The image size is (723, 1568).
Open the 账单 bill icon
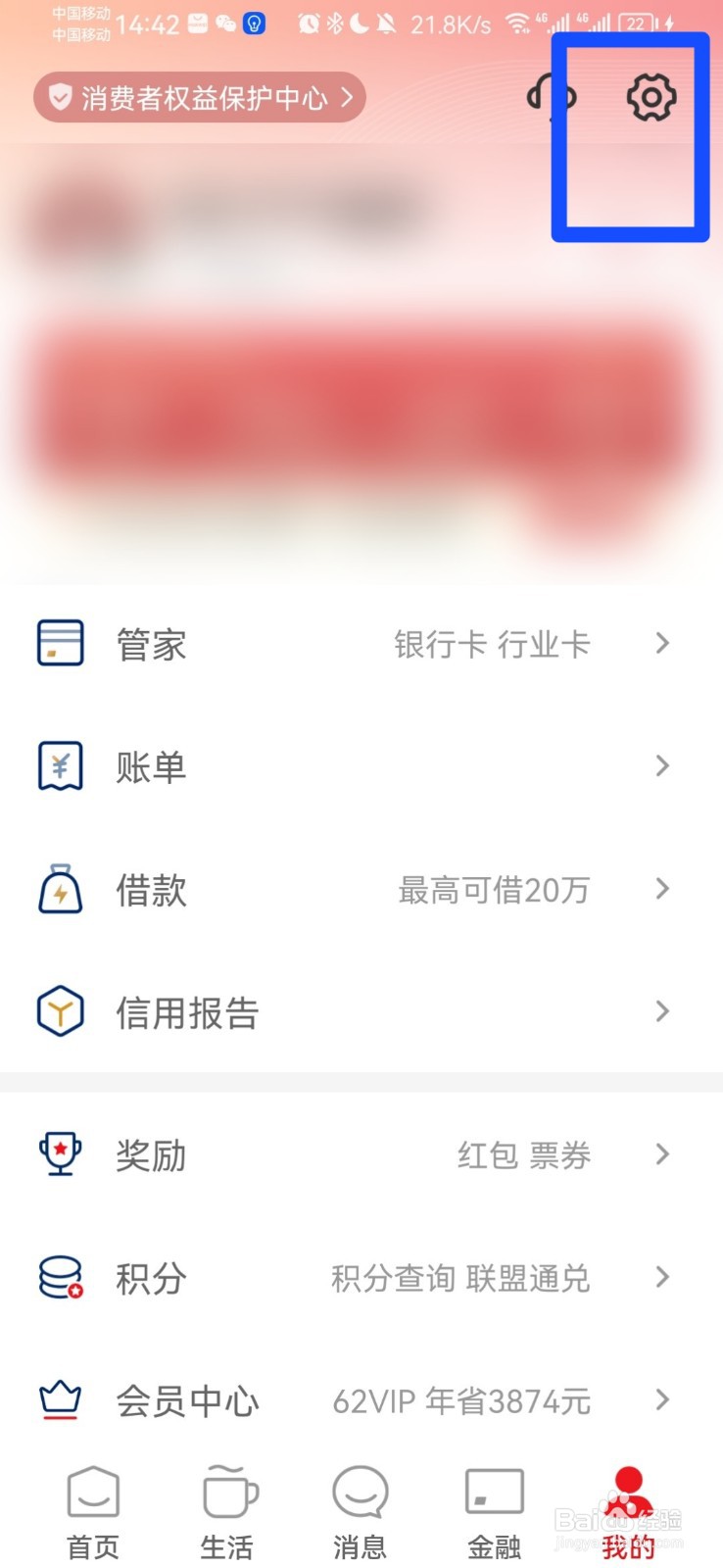[60, 766]
